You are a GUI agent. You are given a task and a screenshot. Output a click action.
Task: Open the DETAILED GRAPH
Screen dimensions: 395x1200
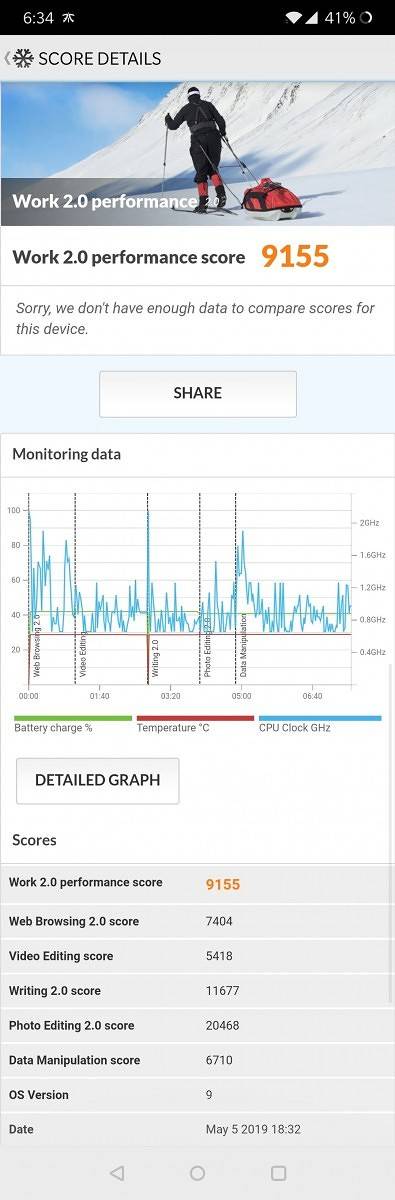pyautogui.click(x=98, y=780)
